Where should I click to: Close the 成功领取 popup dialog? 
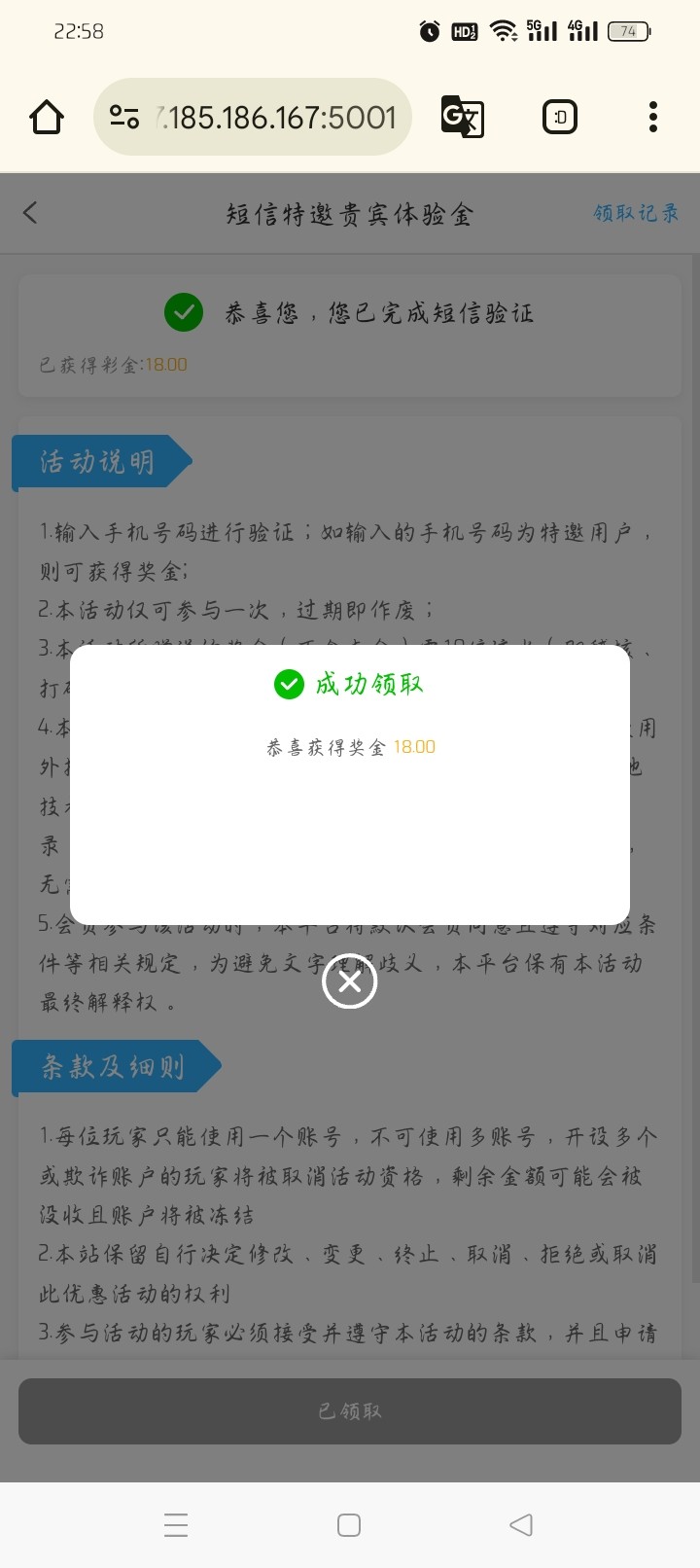tap(350, 981)
